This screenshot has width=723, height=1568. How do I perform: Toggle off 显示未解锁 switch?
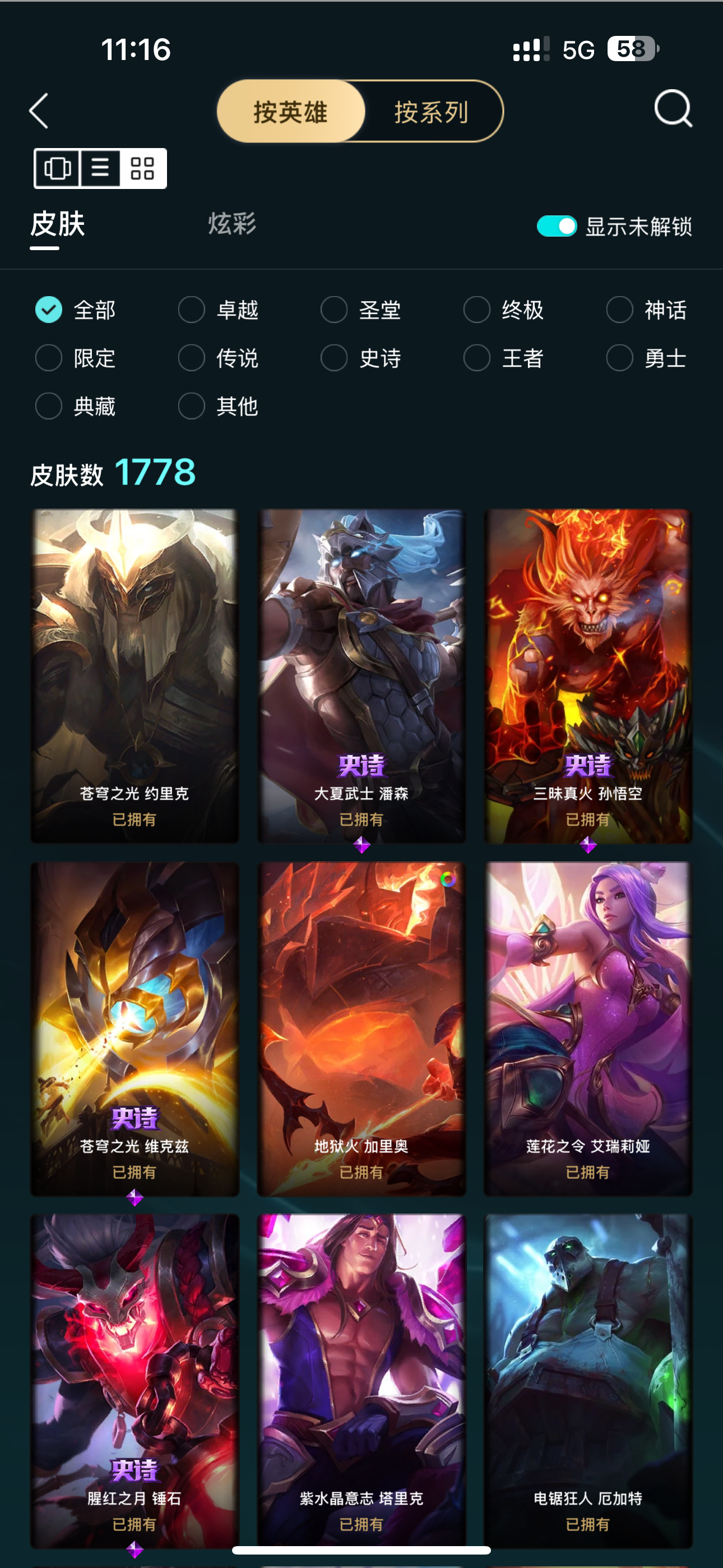[x=556, y=227]
